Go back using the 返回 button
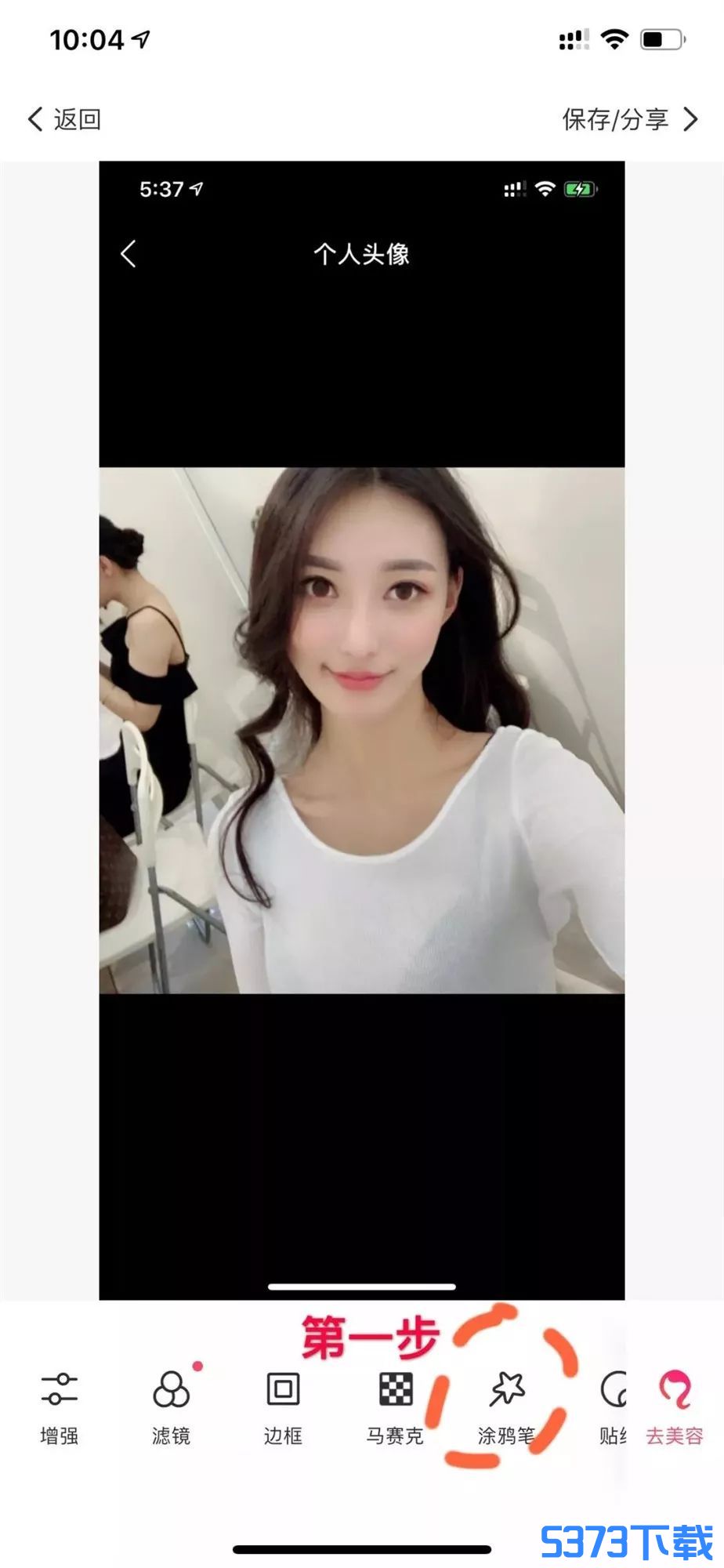 pyautogui.click(x=64, y=119)
